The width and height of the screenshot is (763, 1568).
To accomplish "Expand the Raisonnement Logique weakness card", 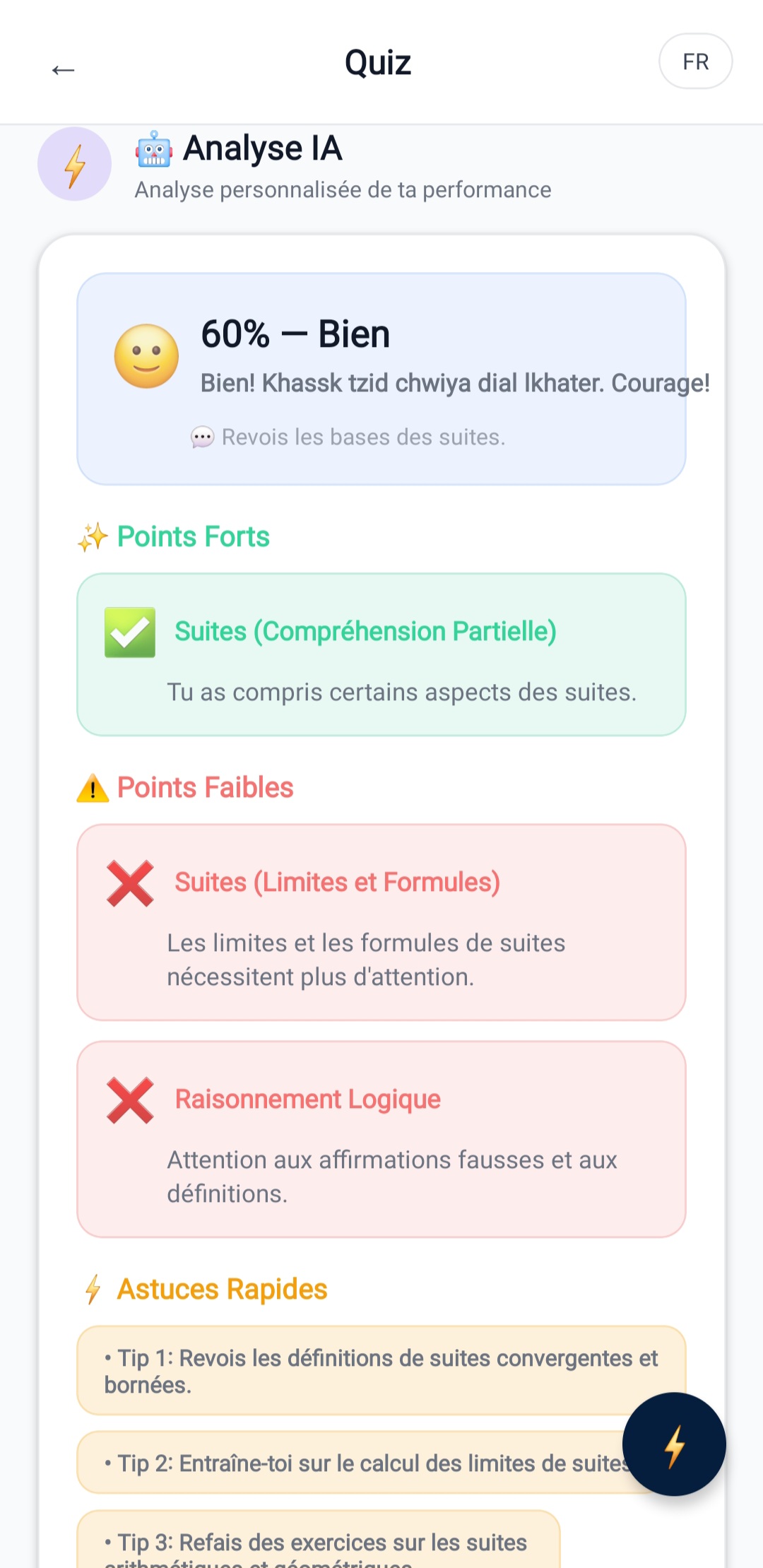I will (381, 1138).
